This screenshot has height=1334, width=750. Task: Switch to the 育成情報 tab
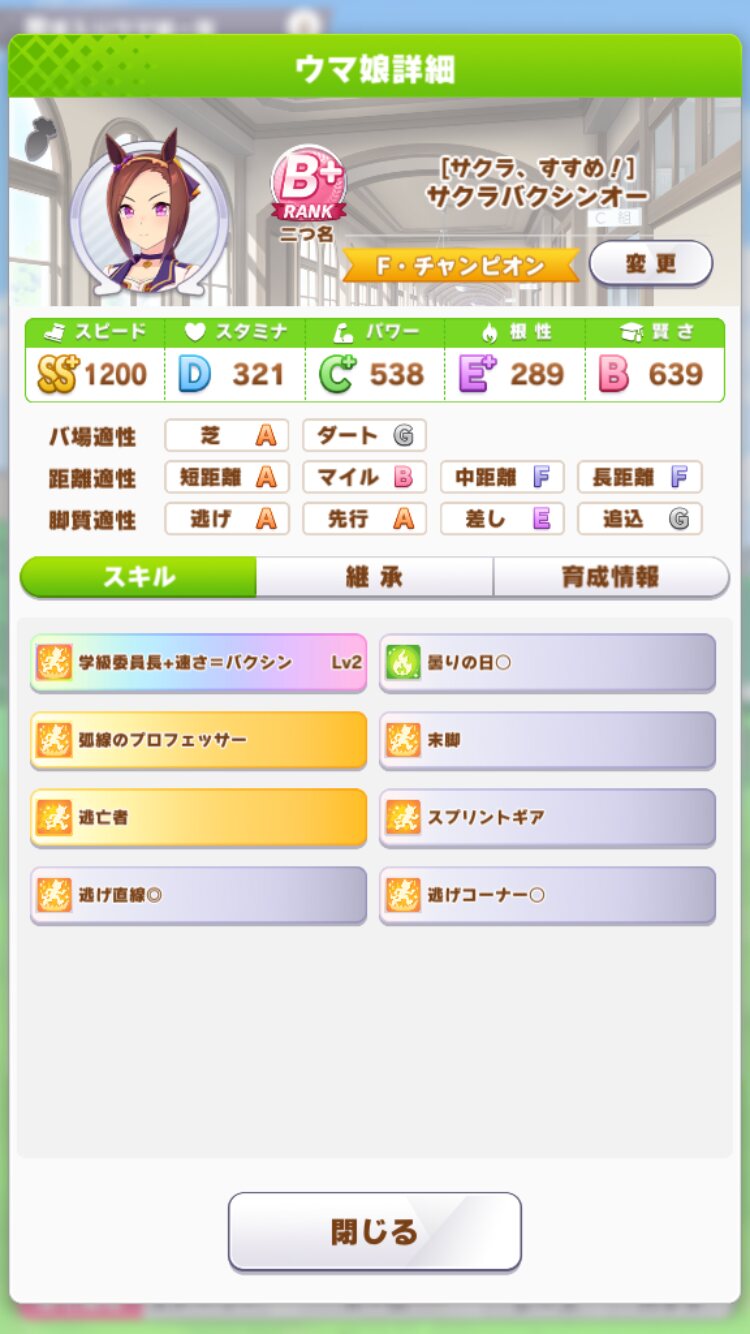[610, 577]
